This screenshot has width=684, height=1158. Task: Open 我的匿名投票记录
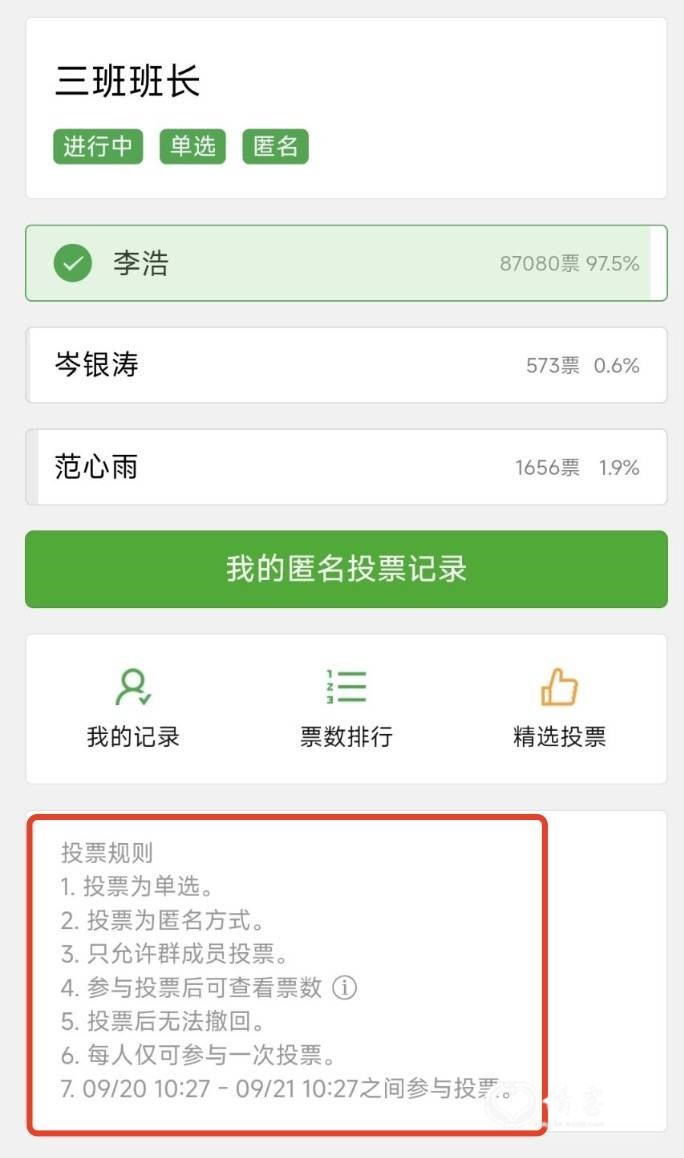point(345,569)
